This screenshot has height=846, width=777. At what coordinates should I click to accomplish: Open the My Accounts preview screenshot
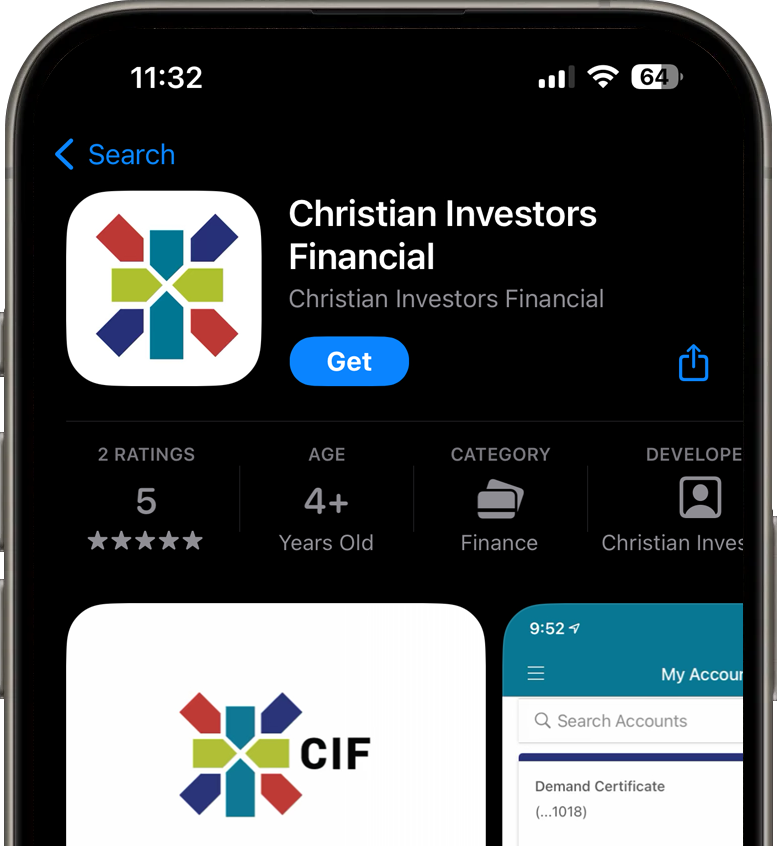(625, 725)
